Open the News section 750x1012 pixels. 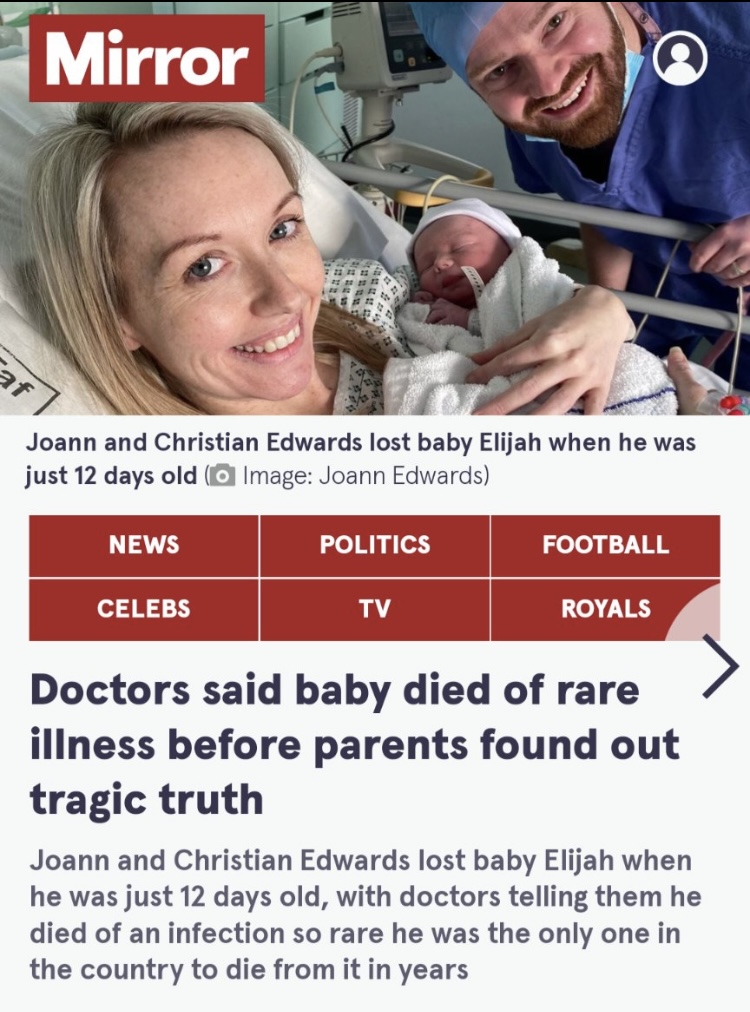(144, 545)
